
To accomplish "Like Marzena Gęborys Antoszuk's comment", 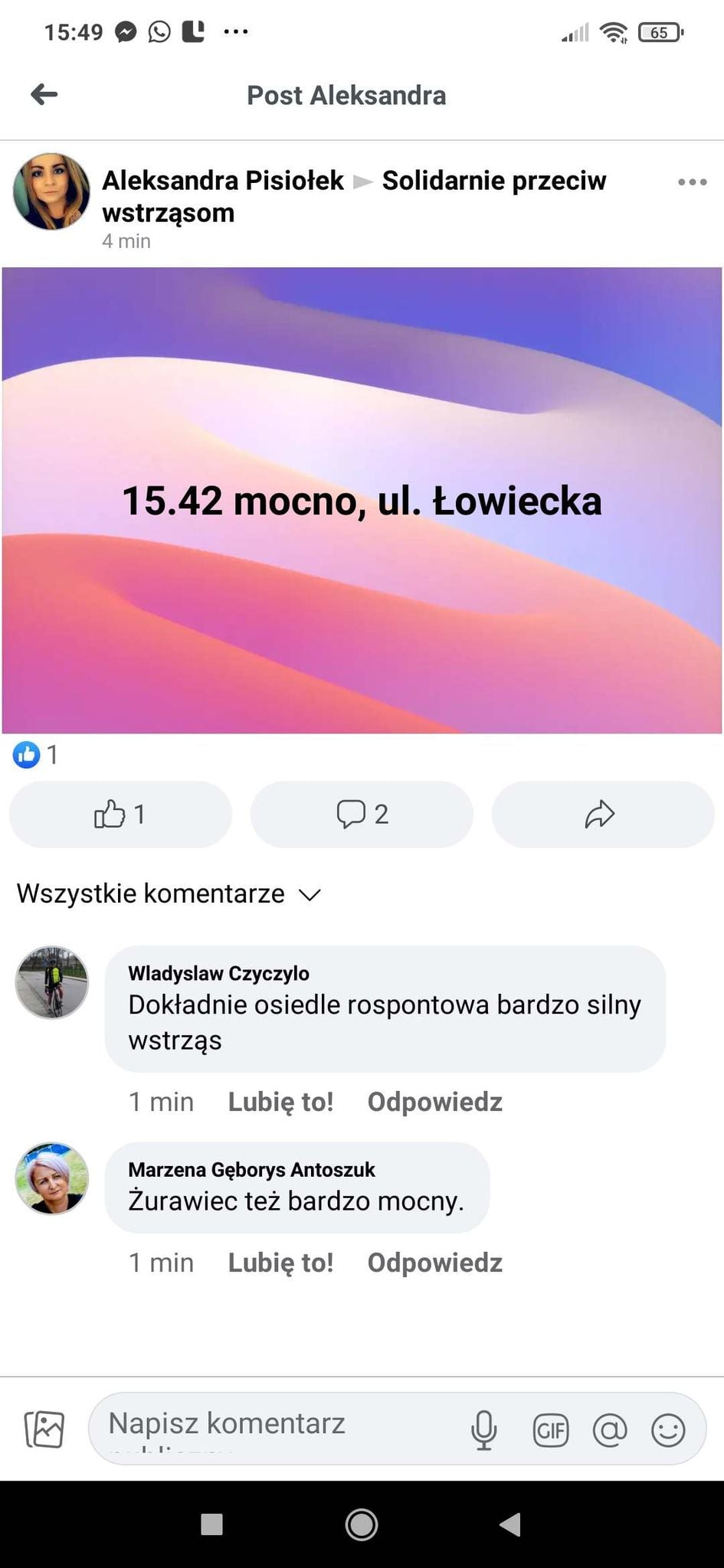I will 280,1263.
